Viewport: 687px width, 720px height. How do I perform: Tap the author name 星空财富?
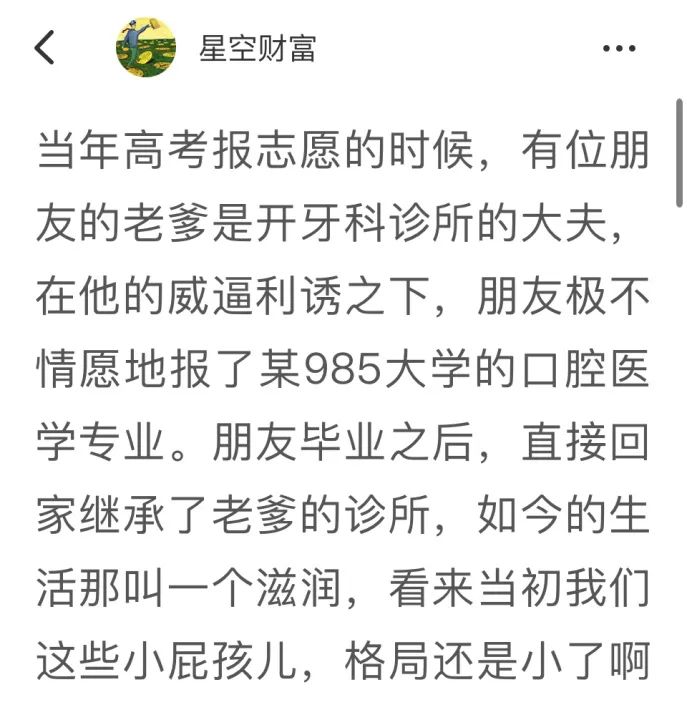coord(257,47)
